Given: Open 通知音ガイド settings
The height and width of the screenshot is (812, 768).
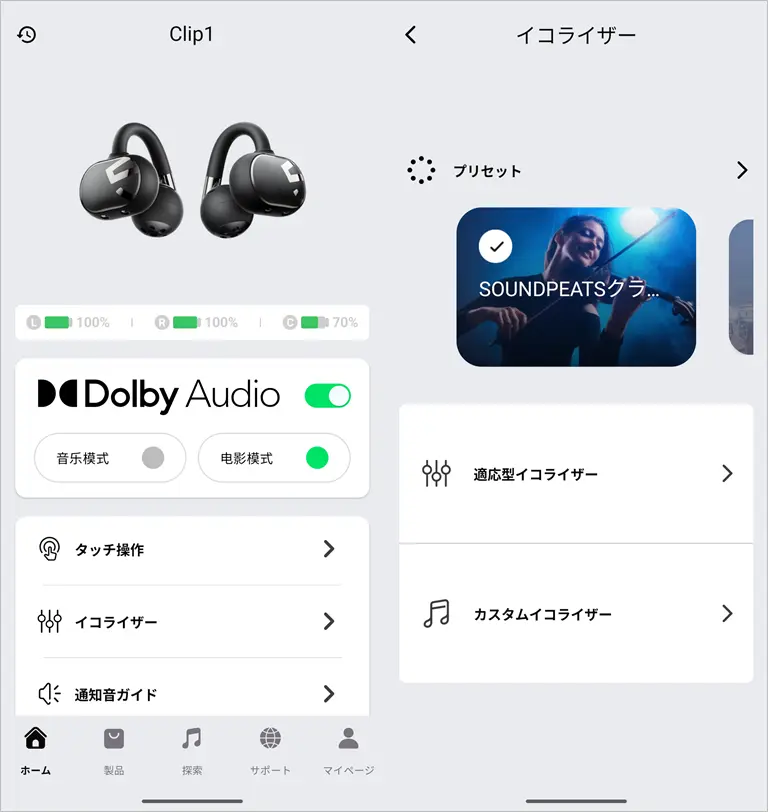Looking at the screenshot, I should pyautogui.click(x=191, y=694).
